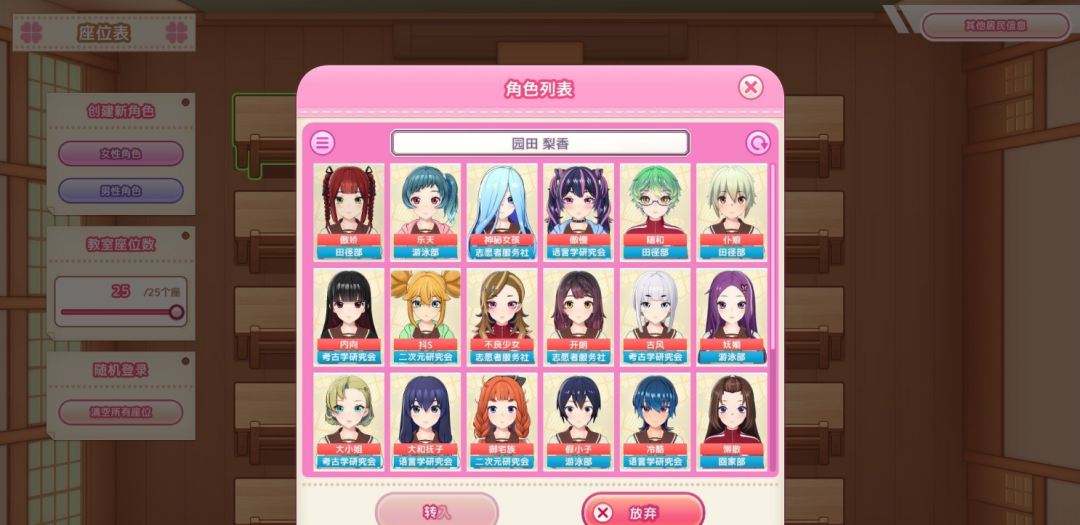Select the 仆娘 character card
Image resolution: width=1080 pixels, height=525 pixels.
coord(731,211)
